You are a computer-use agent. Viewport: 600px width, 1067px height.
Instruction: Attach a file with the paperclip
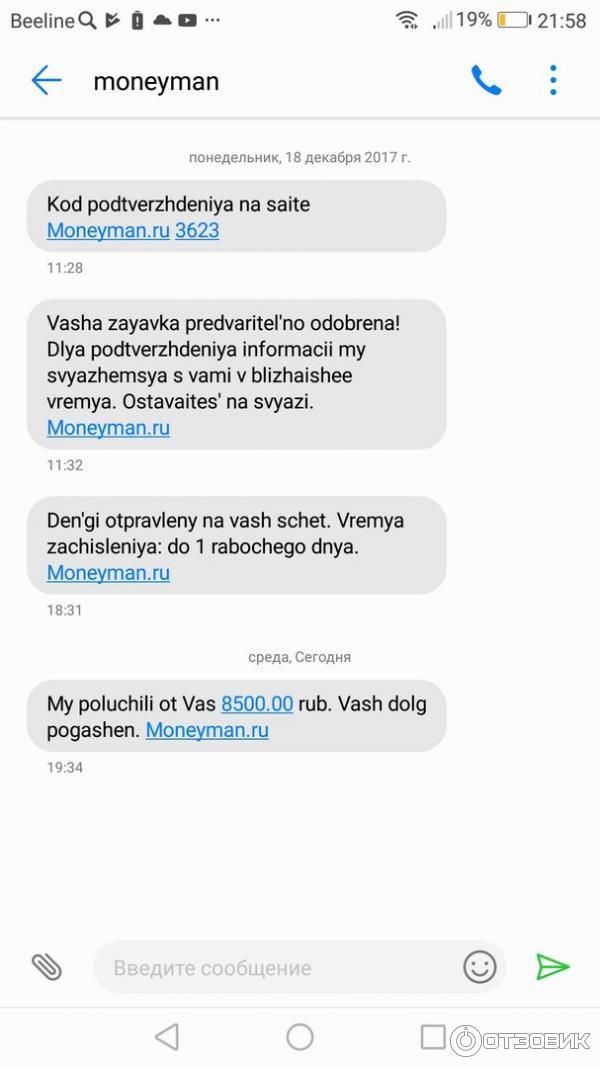[x=46, y=966]
